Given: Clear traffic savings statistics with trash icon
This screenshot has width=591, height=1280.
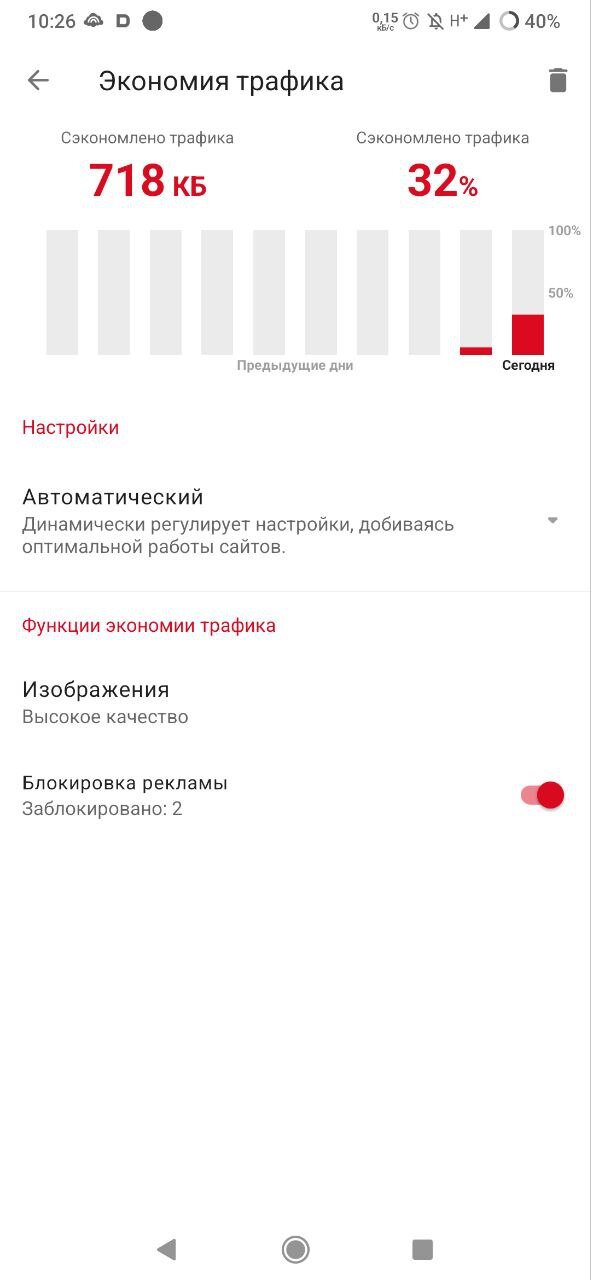Looking at the screenshot, I should 558,81.
